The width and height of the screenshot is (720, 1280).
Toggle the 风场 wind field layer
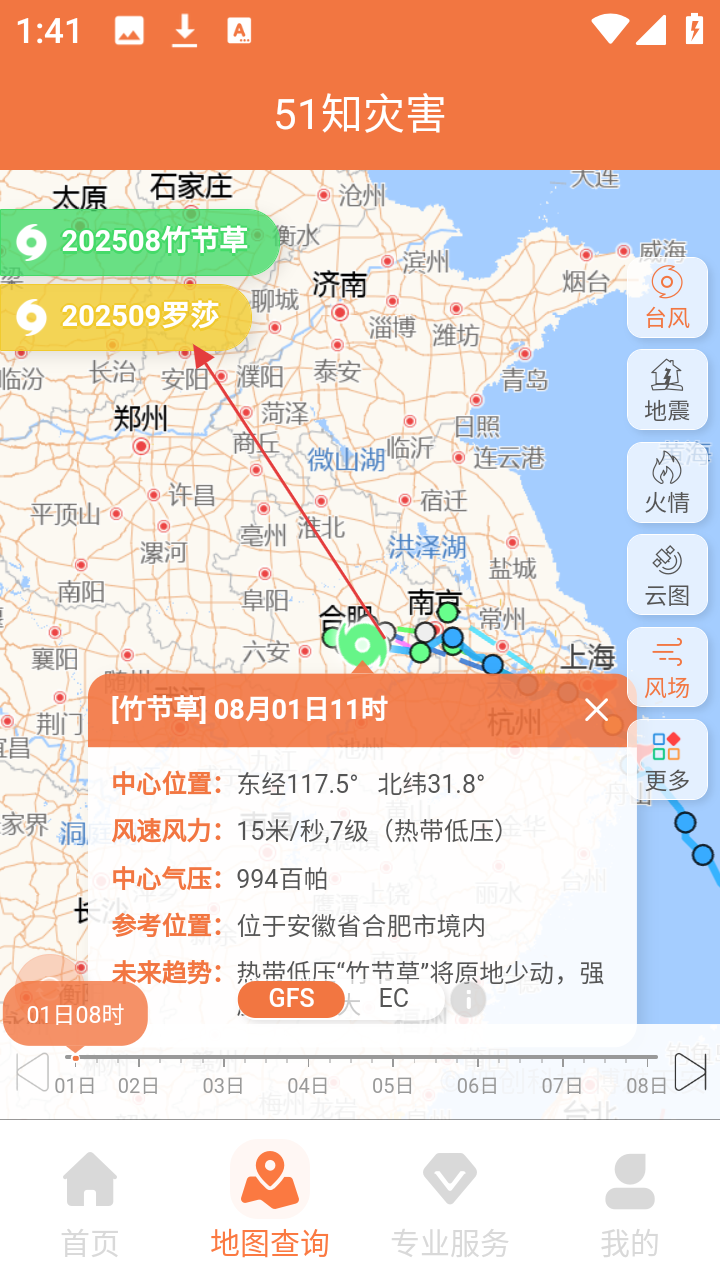(667, 667)
